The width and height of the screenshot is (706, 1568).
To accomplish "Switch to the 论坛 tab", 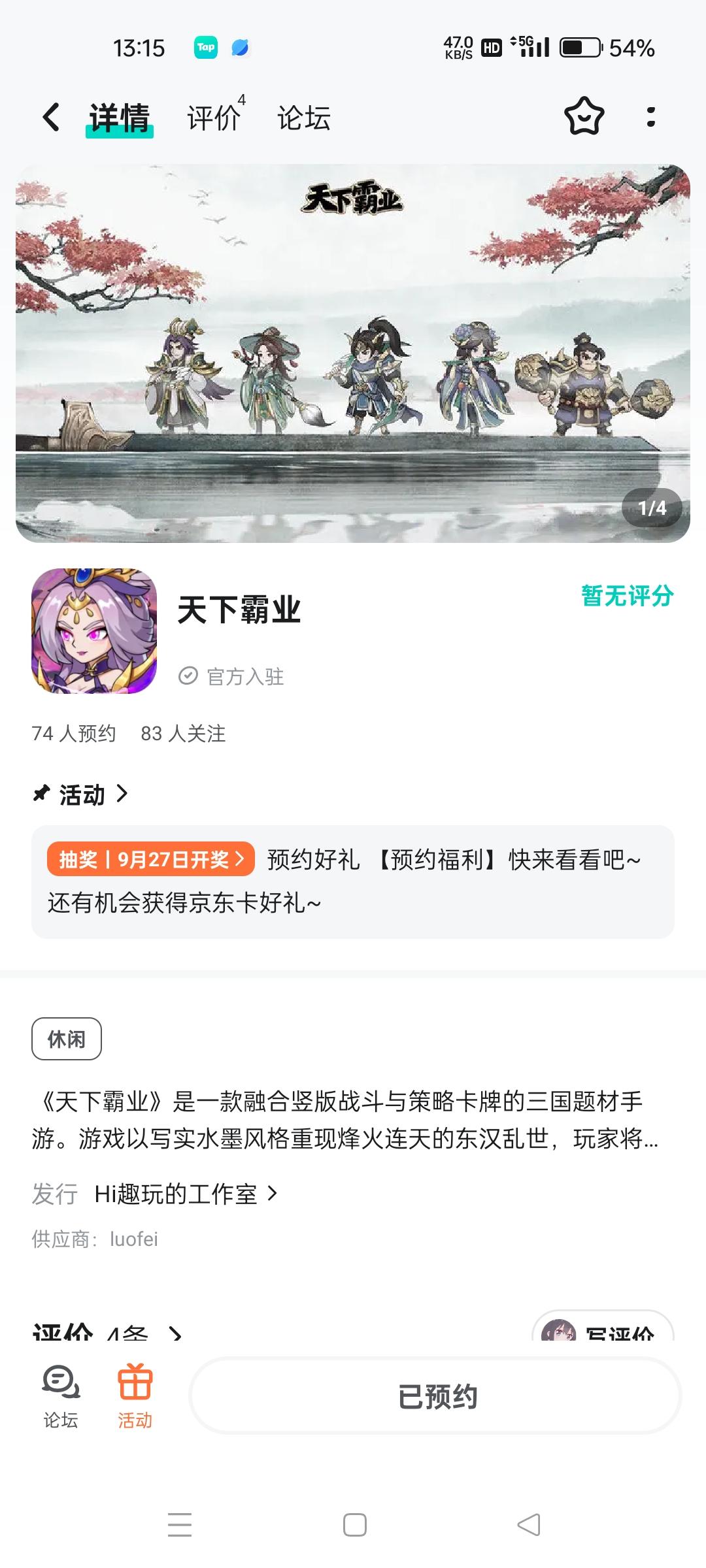I will tap(301, 119).
